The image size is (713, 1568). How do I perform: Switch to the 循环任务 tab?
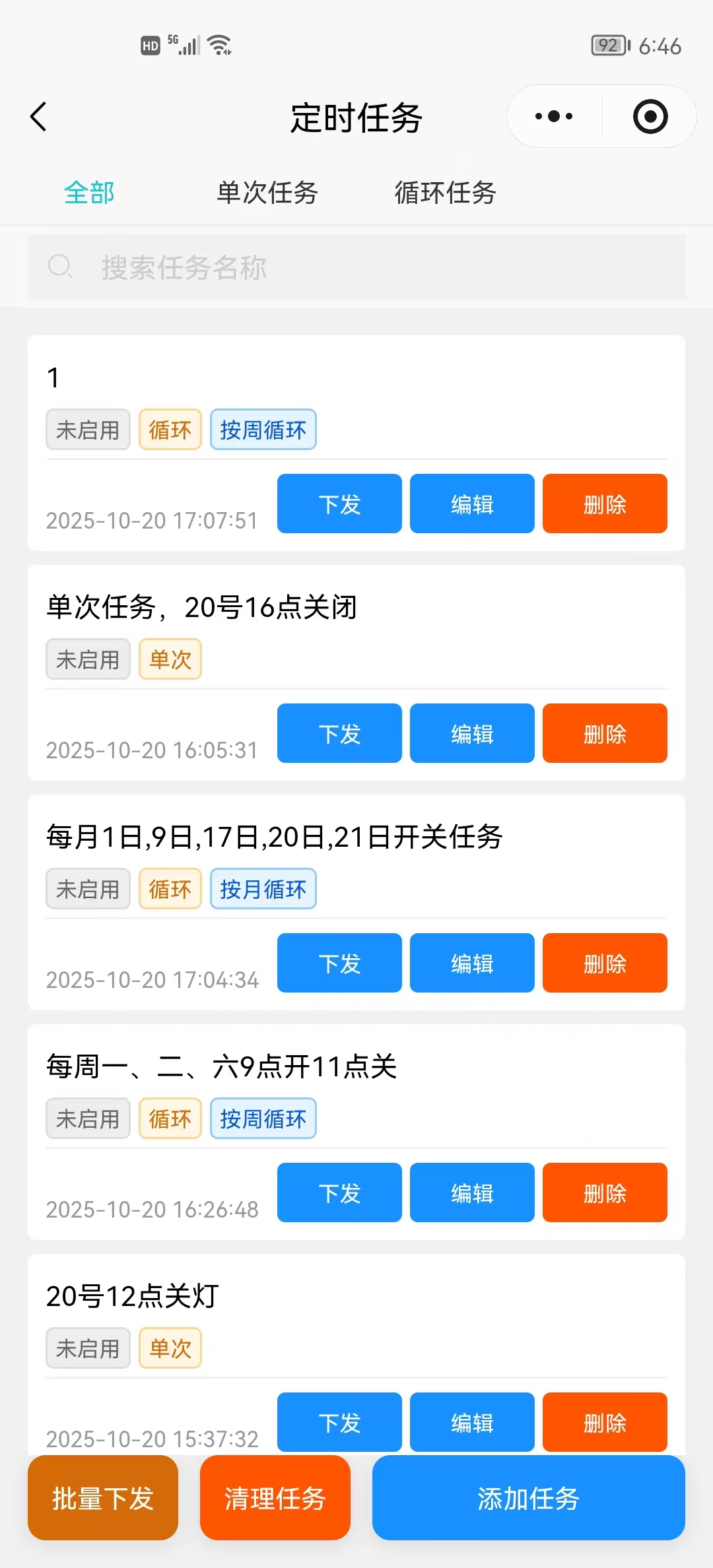pos(445,193)
